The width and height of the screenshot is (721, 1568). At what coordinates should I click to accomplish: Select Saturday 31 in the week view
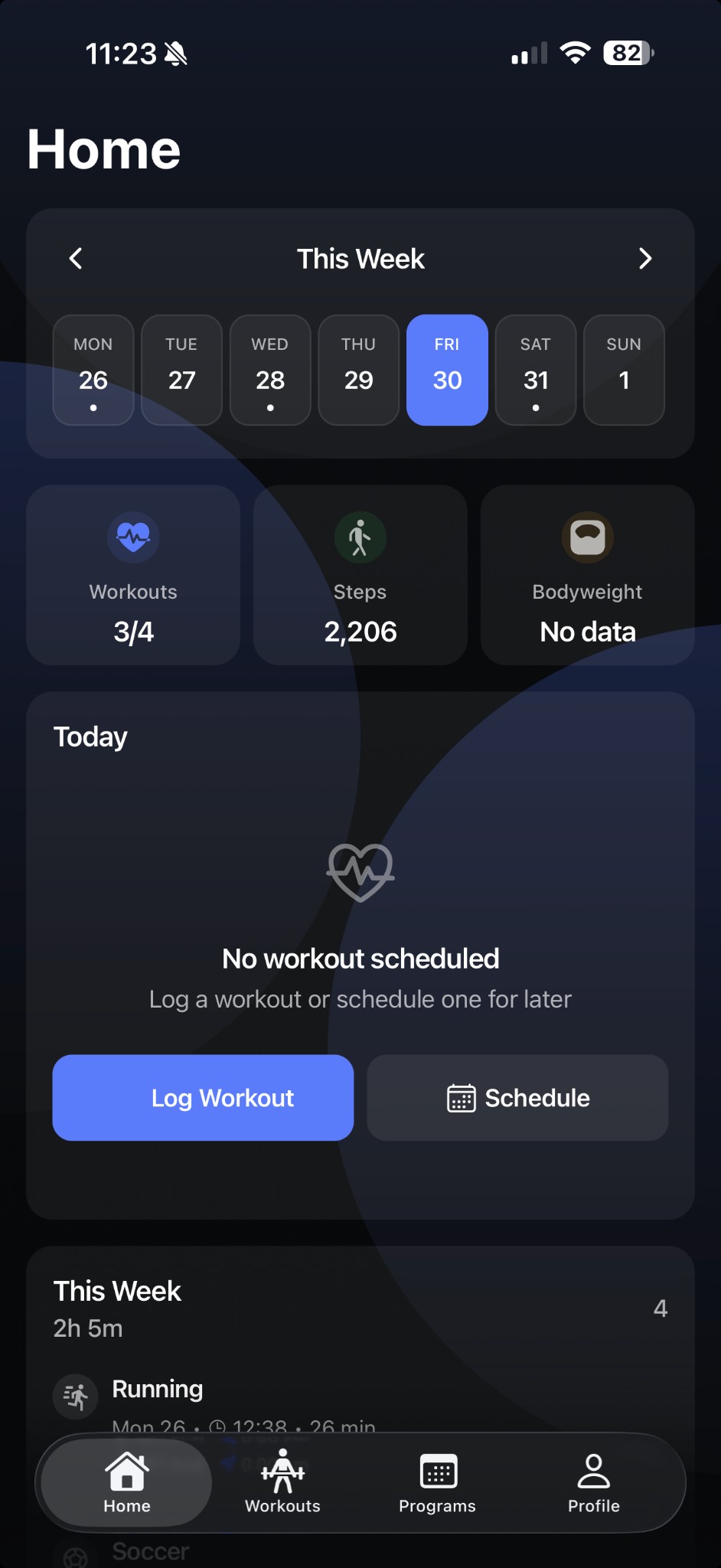click(x=536, y=370)
